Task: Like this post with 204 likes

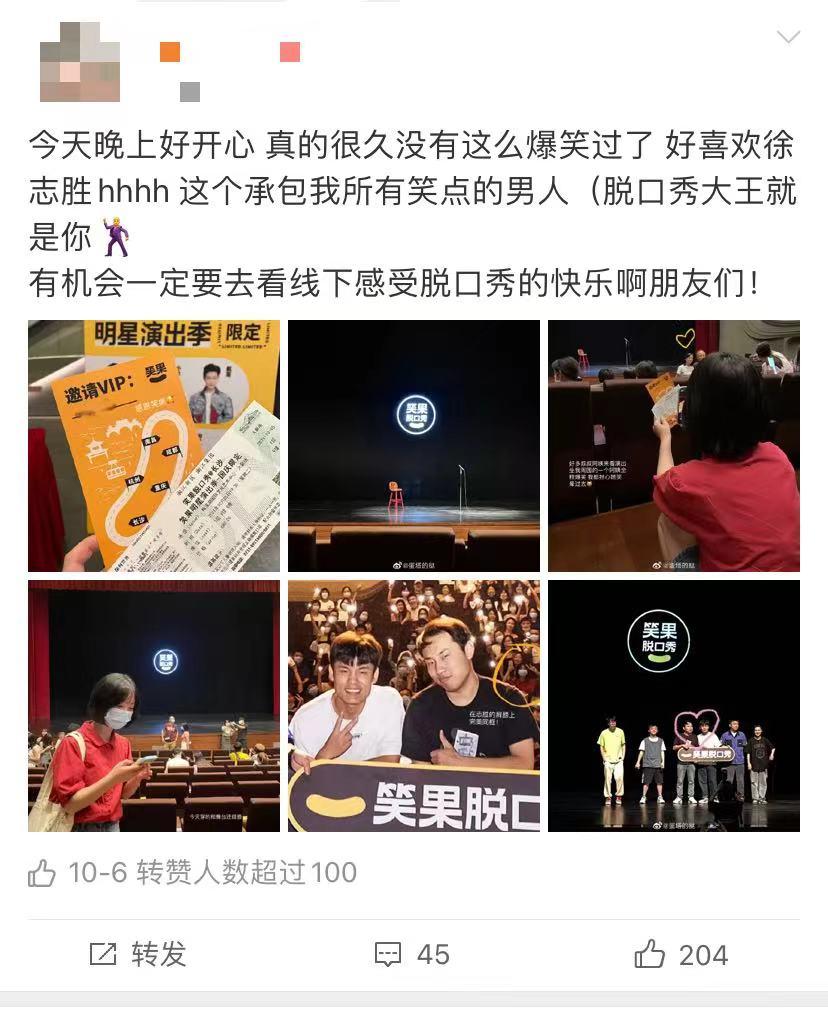Action: coord(681,954)
